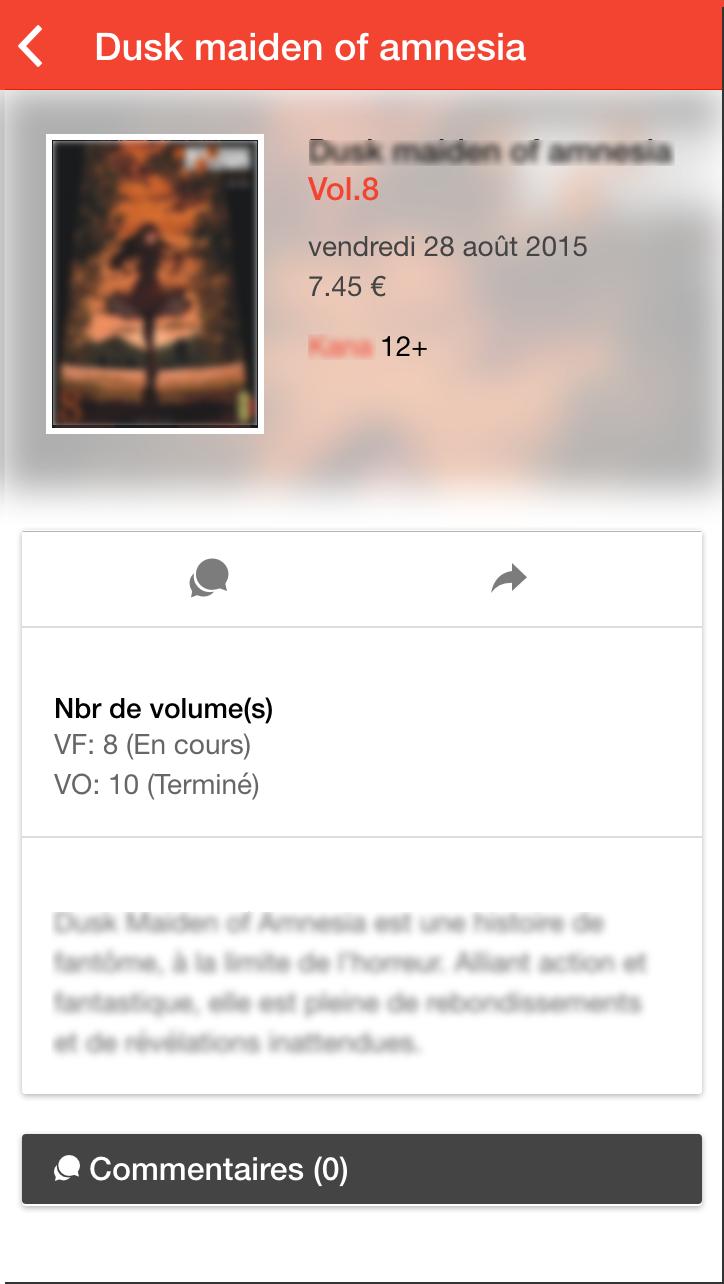Go back from Dusk maiden of amnesia

[32, 46]
